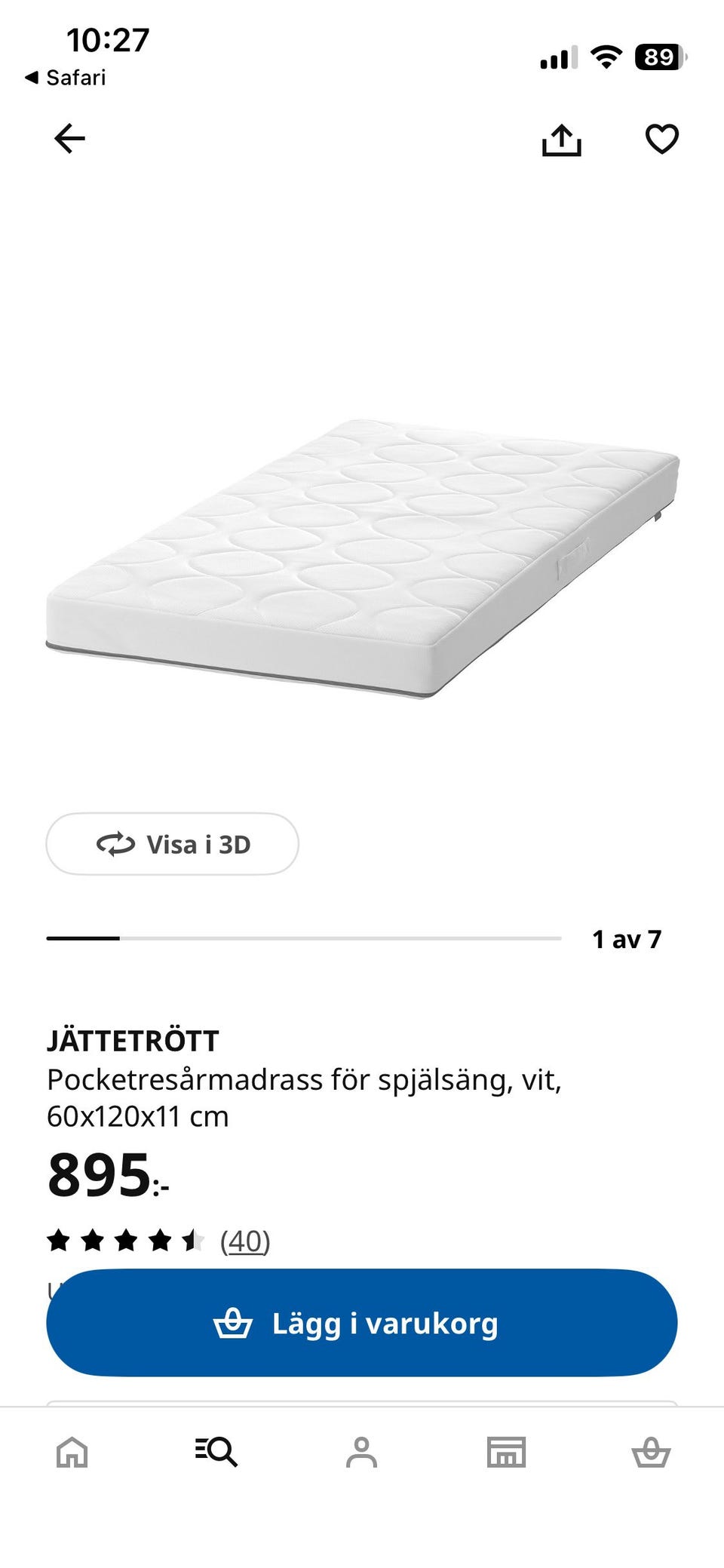The height and width of the screenshot is (1568, 724).
Task: Open the shopping basket tab
Action: (x=651, y=1452)
